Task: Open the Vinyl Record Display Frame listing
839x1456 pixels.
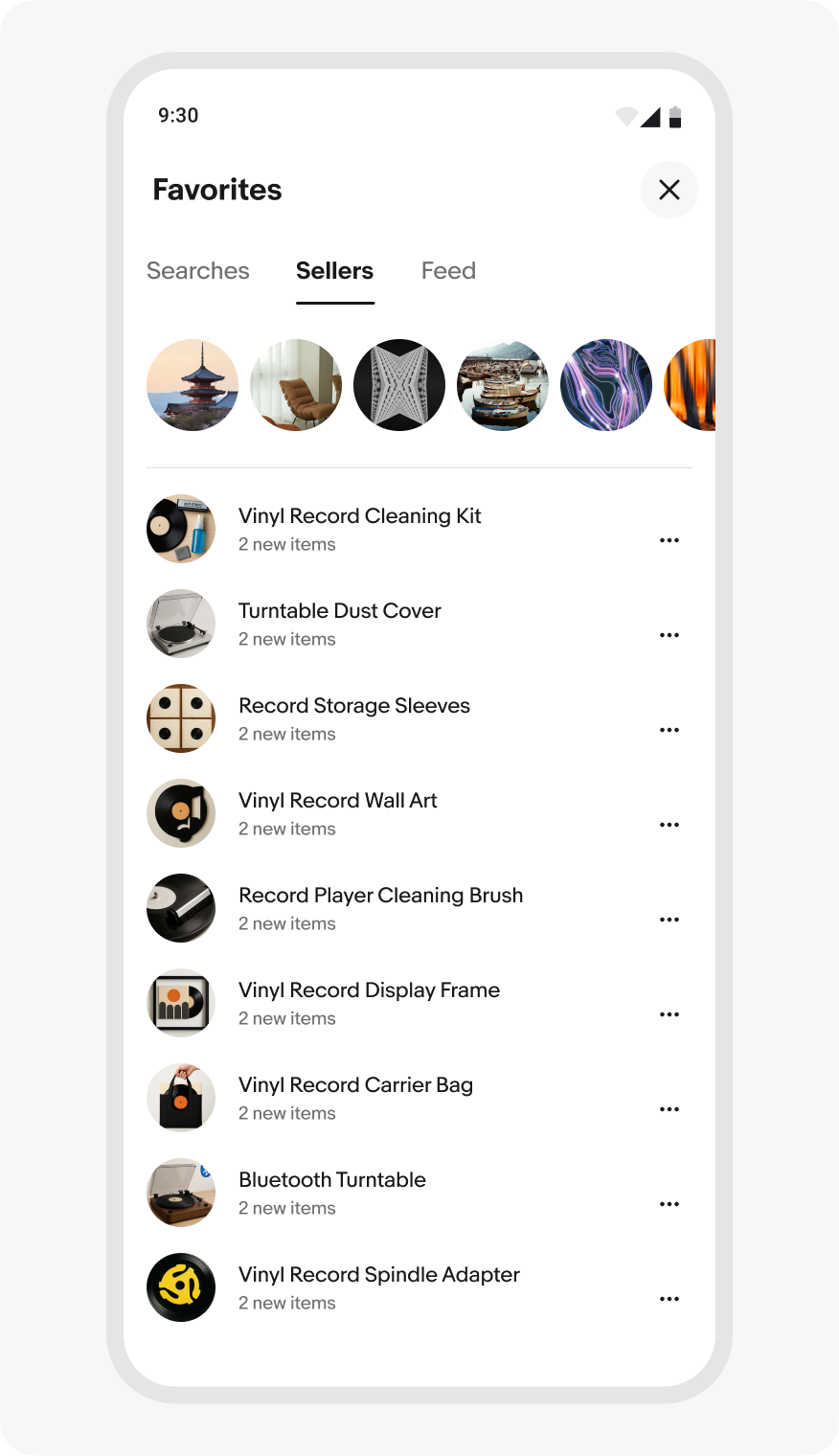Action: (x=369, y=990)
